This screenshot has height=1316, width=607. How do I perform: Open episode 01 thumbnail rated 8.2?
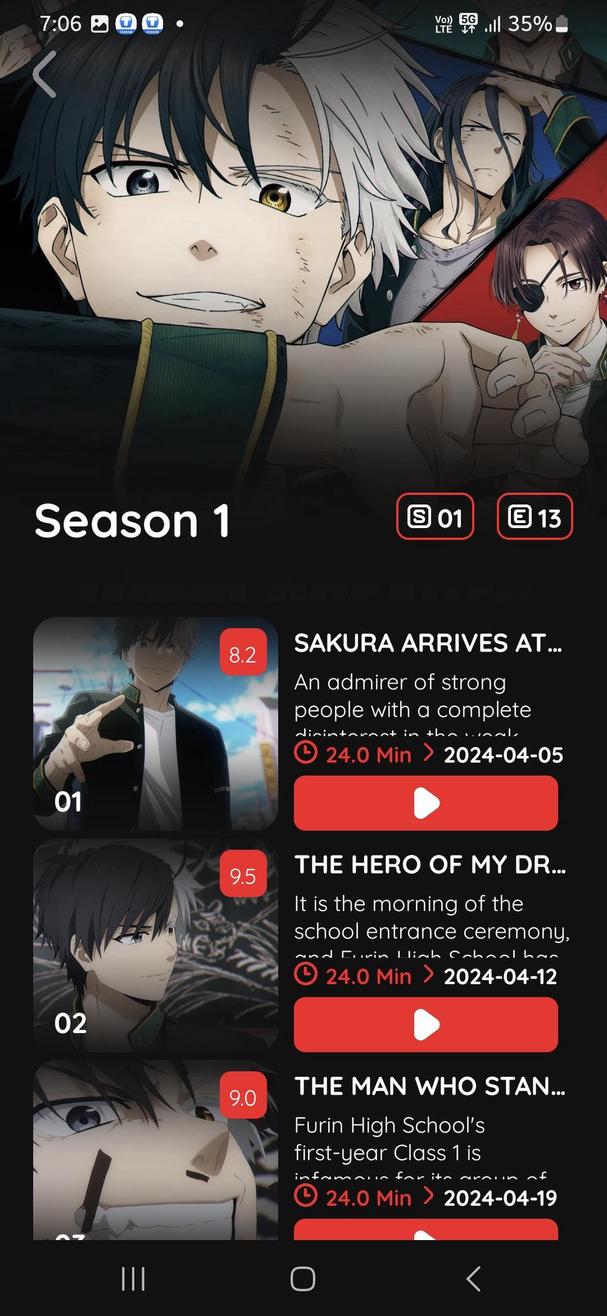tap(155, 723)
